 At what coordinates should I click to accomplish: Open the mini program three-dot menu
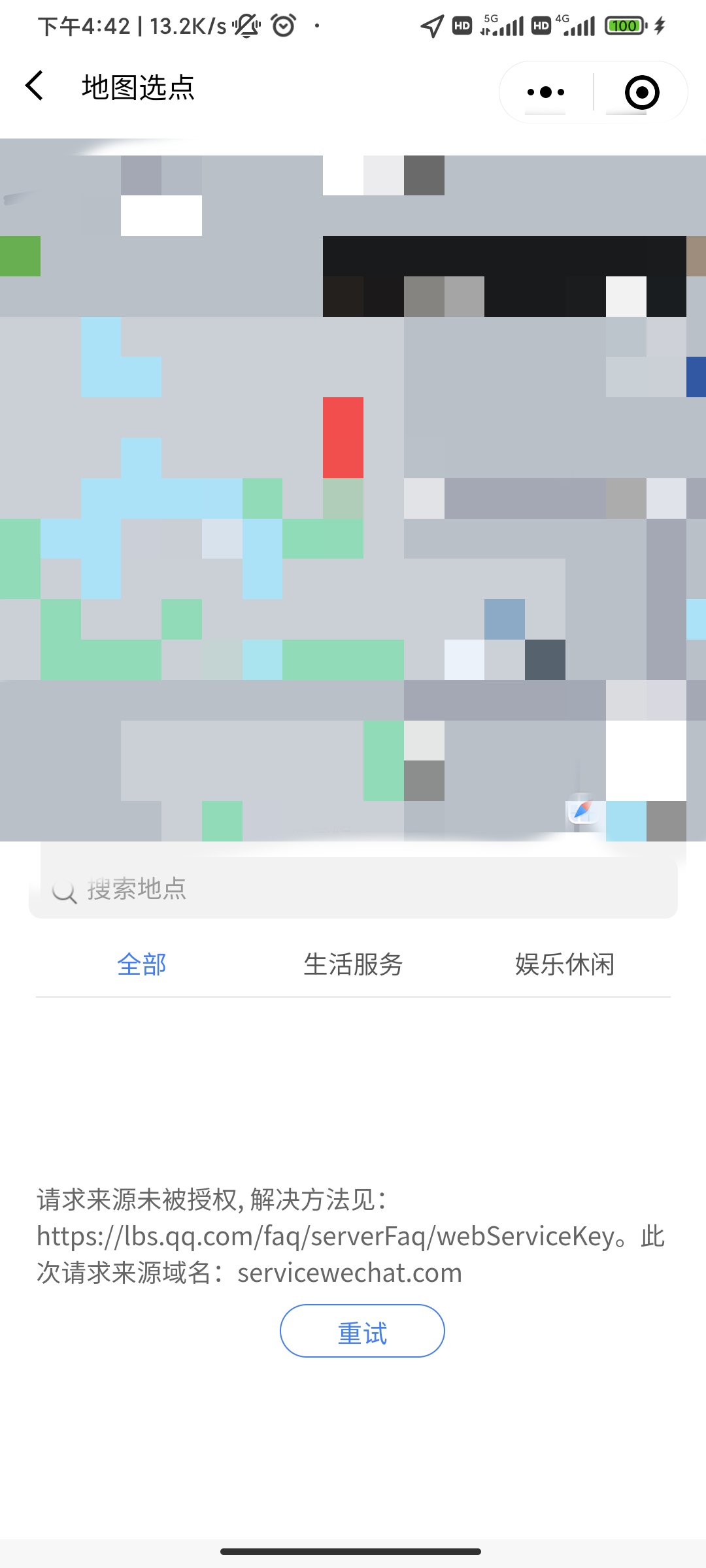tap(546, 92)
